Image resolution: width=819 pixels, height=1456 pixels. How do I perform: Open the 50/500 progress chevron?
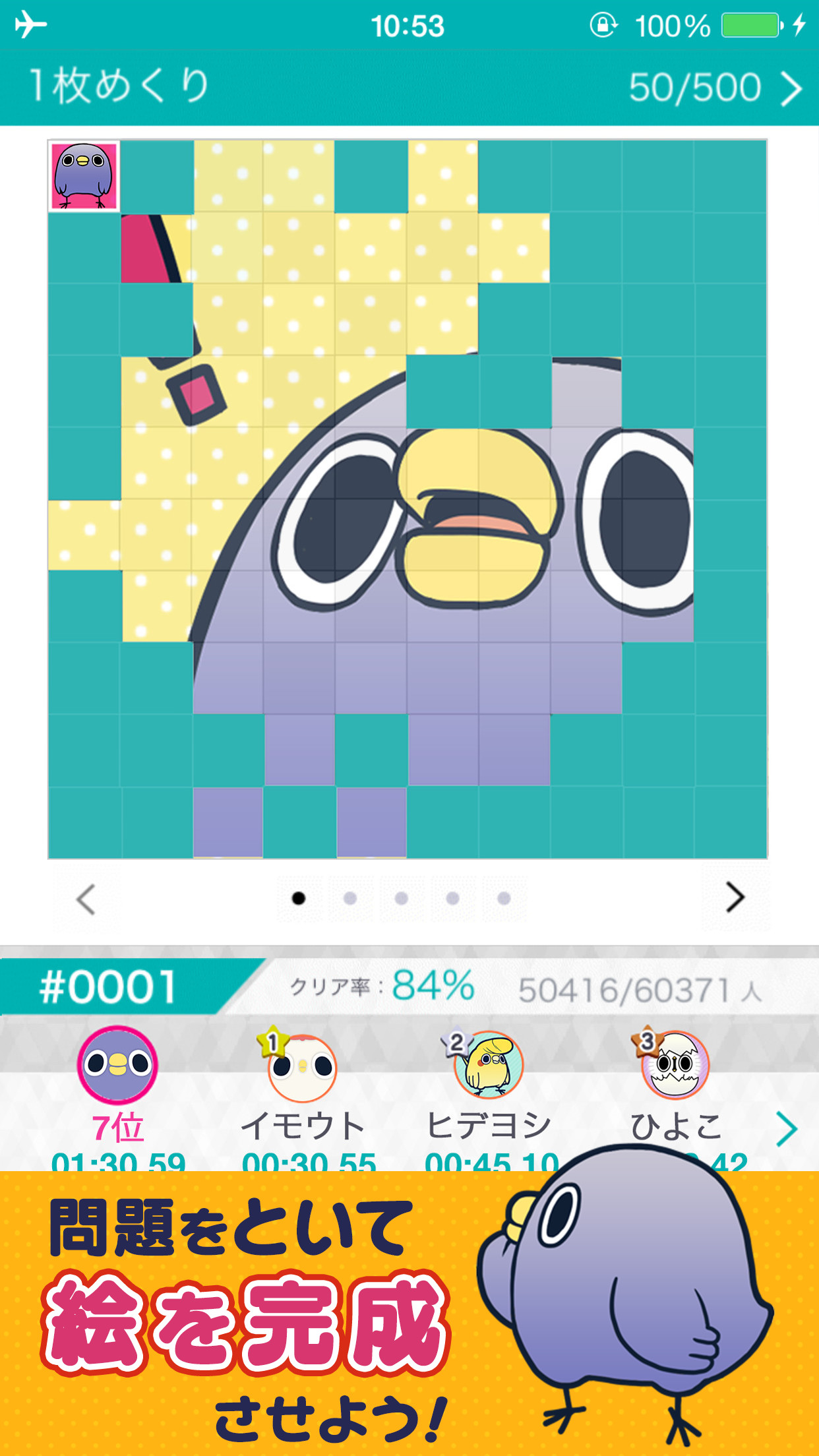(x=791, y=88)
